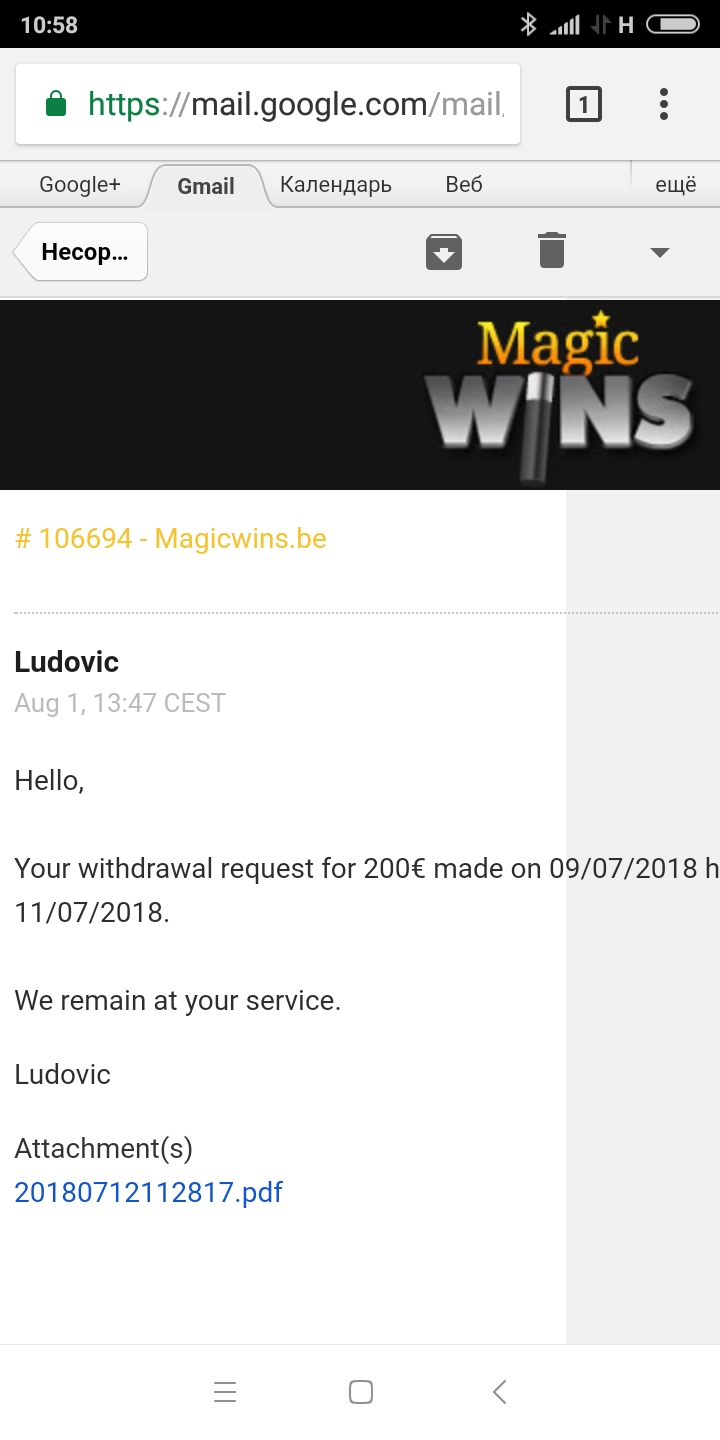Switch to the Веб tab

[x=464, y=185]
